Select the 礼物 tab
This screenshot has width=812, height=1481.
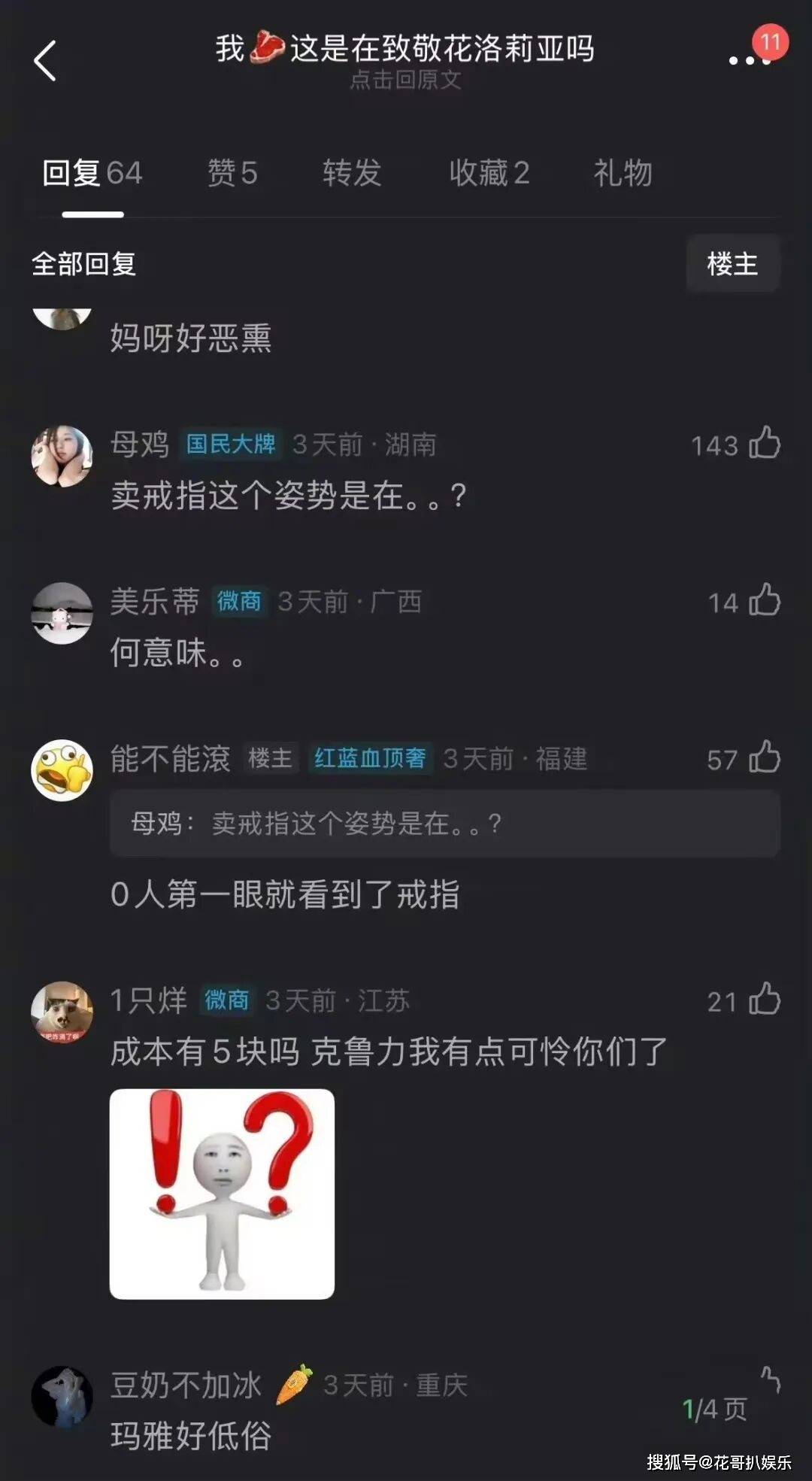click(623, 174)
